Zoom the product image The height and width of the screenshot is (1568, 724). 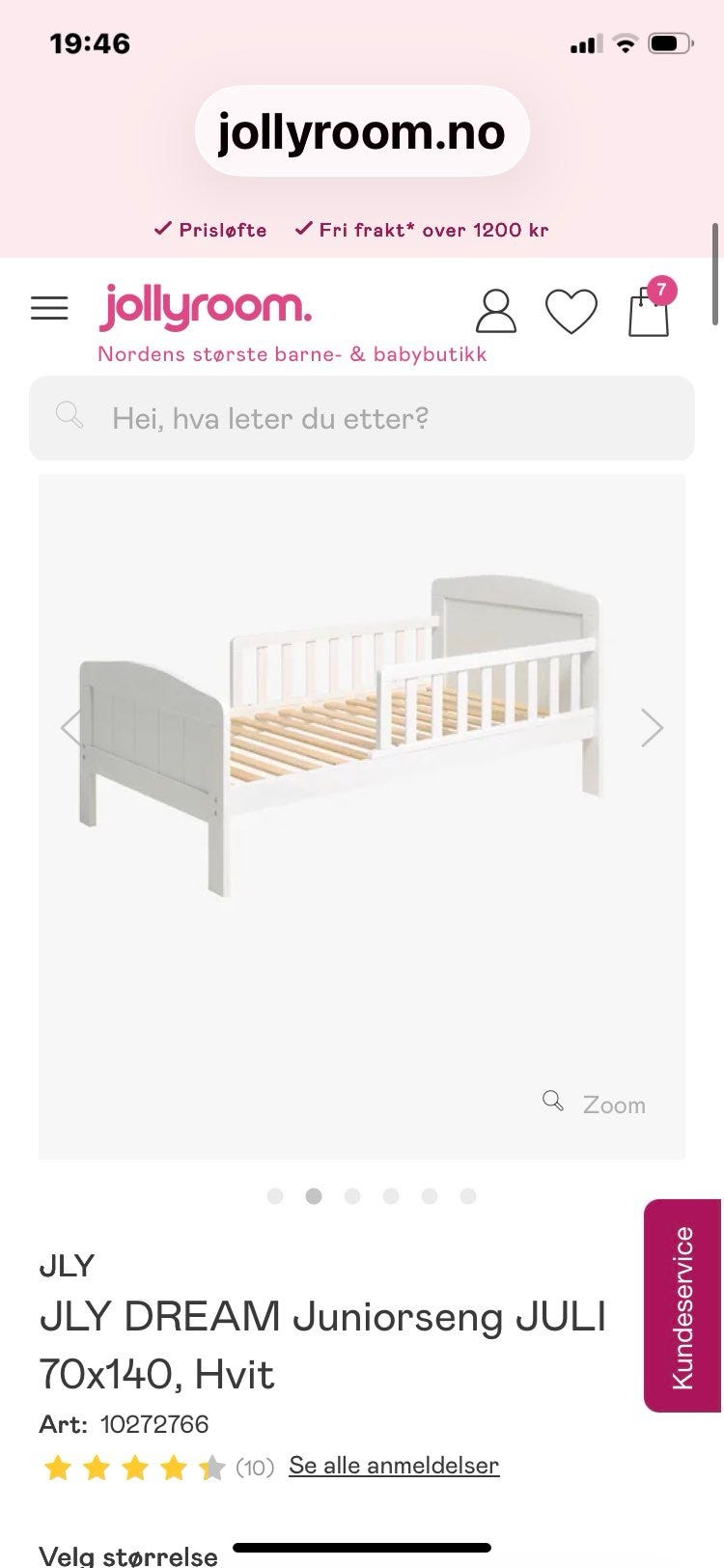(595, 1104)
